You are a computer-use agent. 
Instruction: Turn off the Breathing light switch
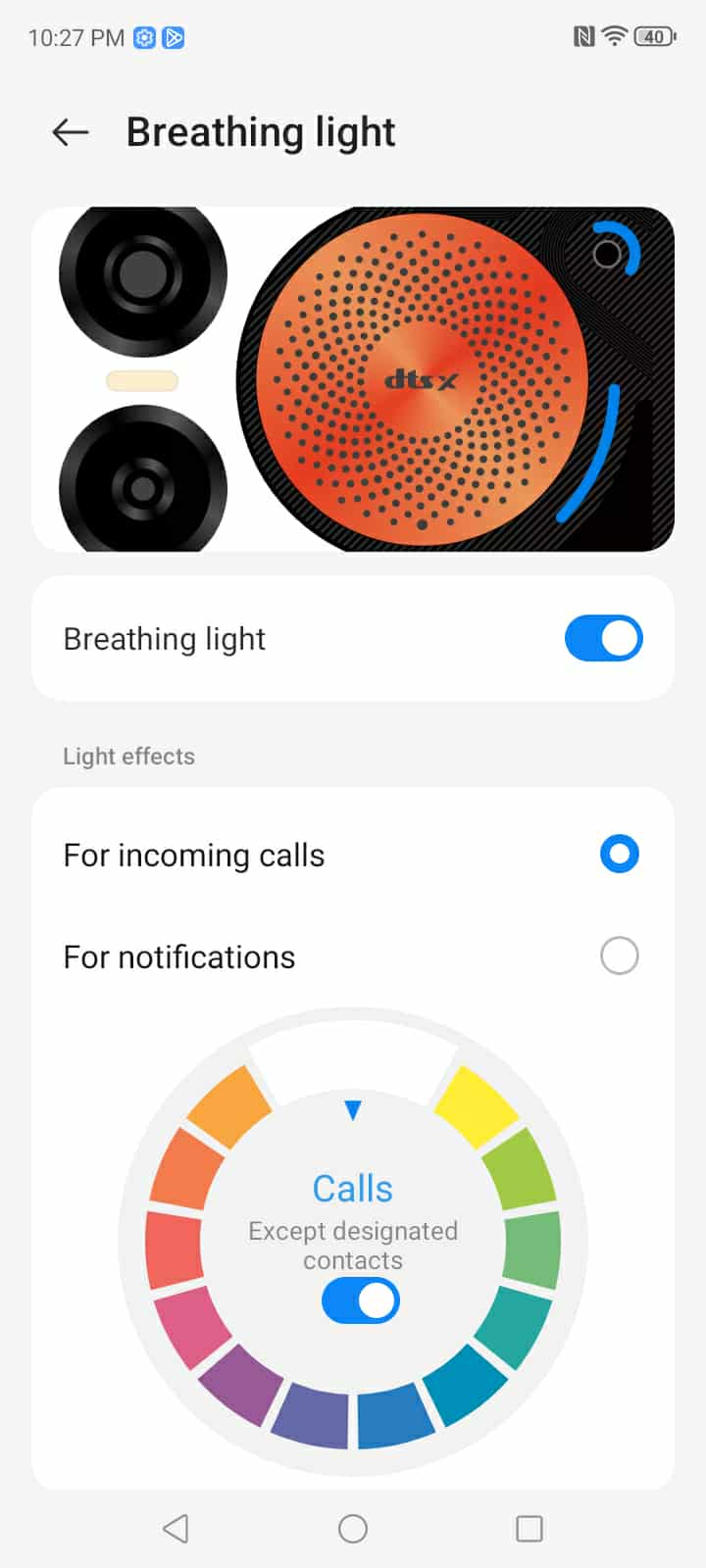pos(603,638)
